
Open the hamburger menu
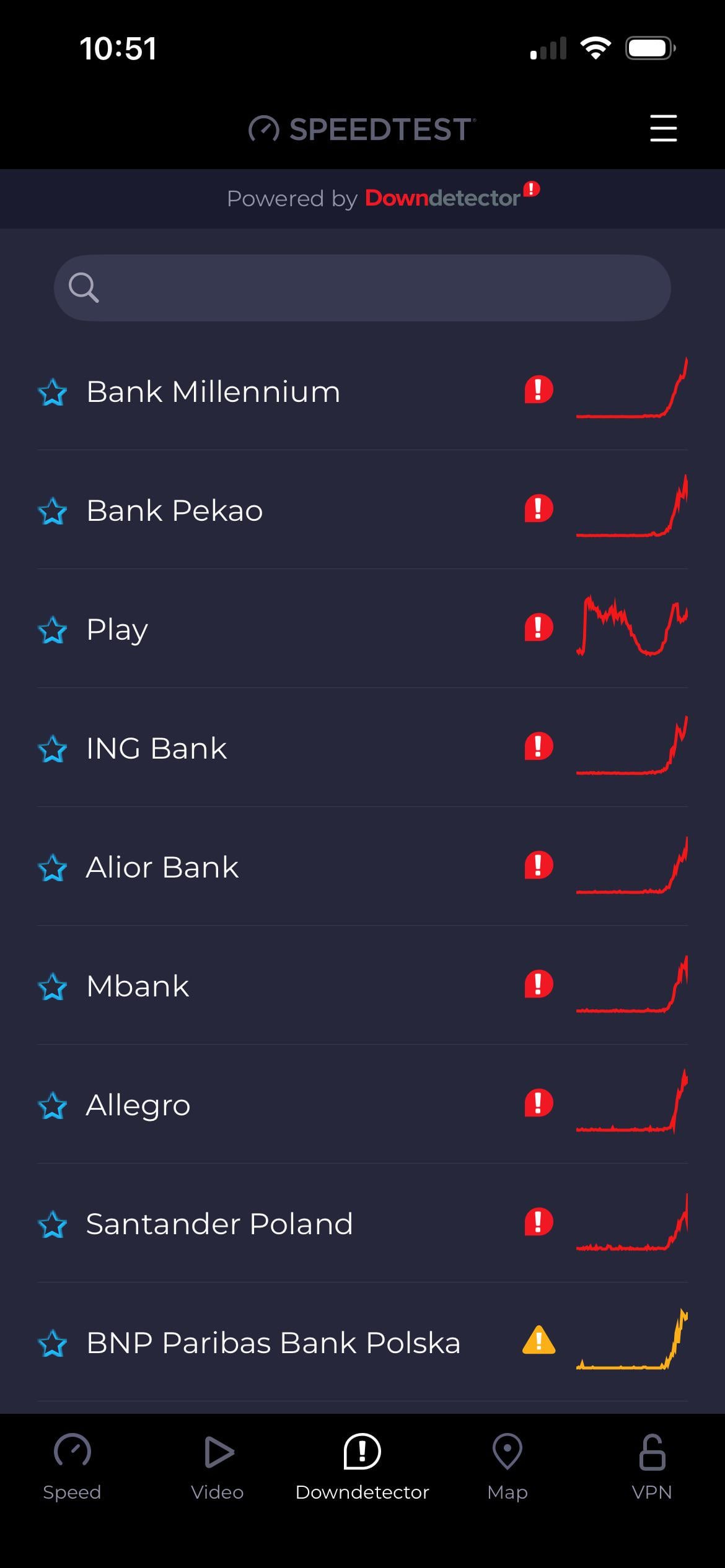[x=663, y=128]
